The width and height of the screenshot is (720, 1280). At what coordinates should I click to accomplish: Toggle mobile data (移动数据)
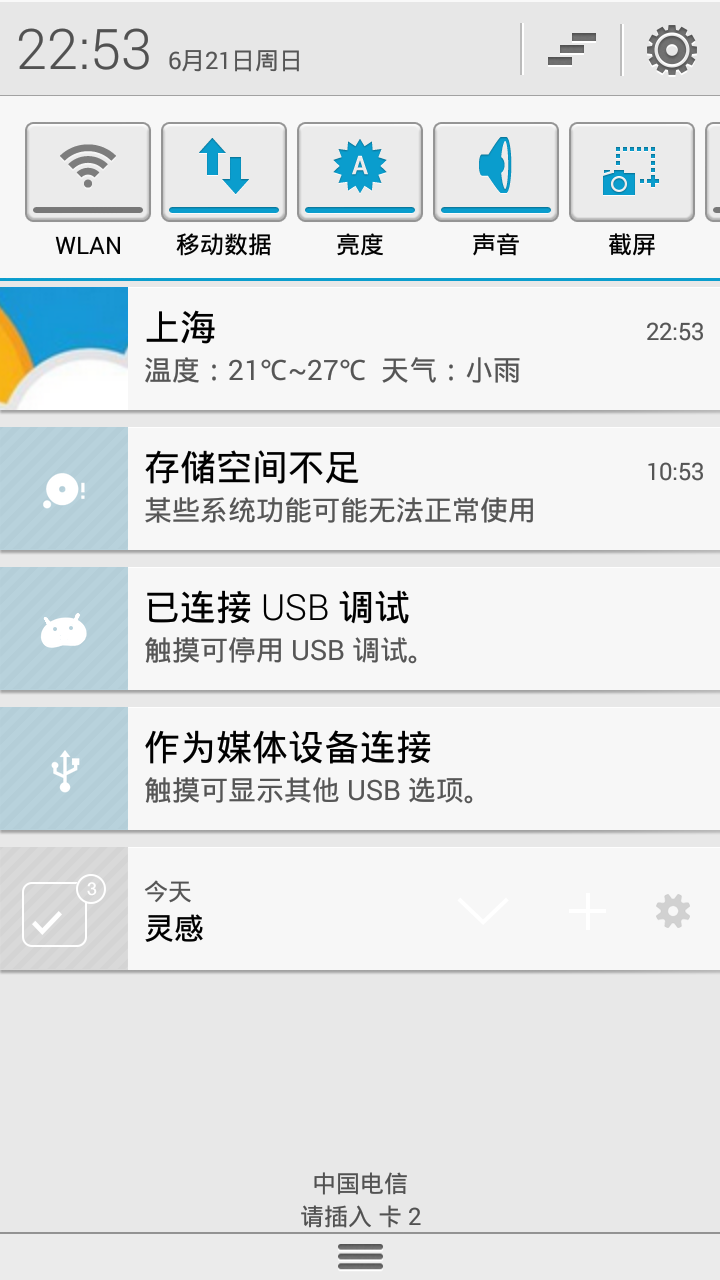coord(224,171)
